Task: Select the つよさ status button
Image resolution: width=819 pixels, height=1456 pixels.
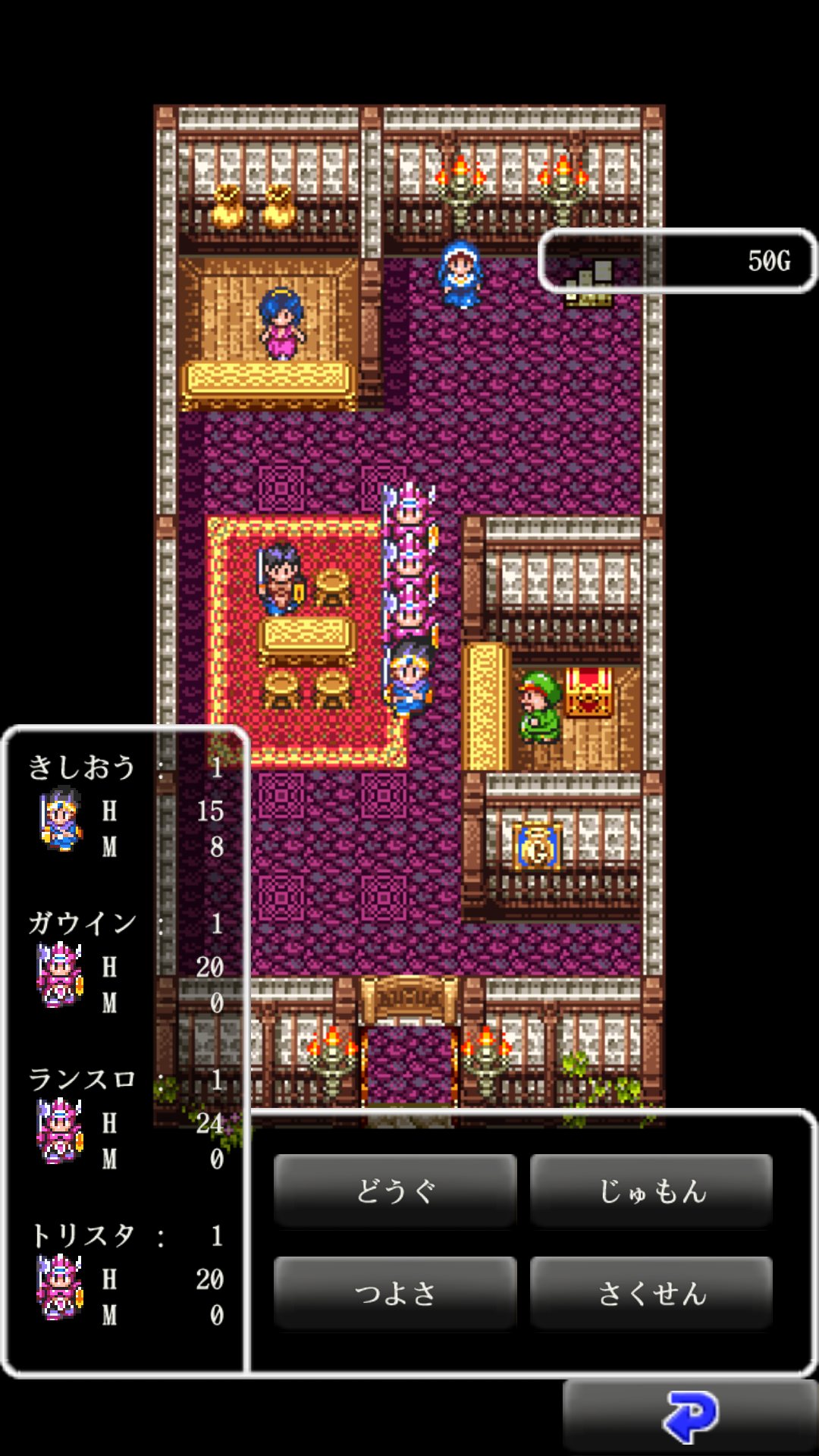Action: pos(394,1293)
